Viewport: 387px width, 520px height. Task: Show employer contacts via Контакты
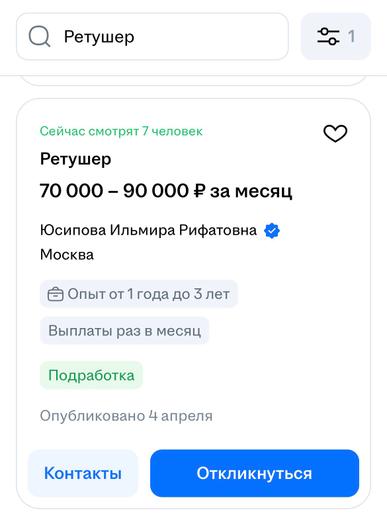tap(83, 473)
